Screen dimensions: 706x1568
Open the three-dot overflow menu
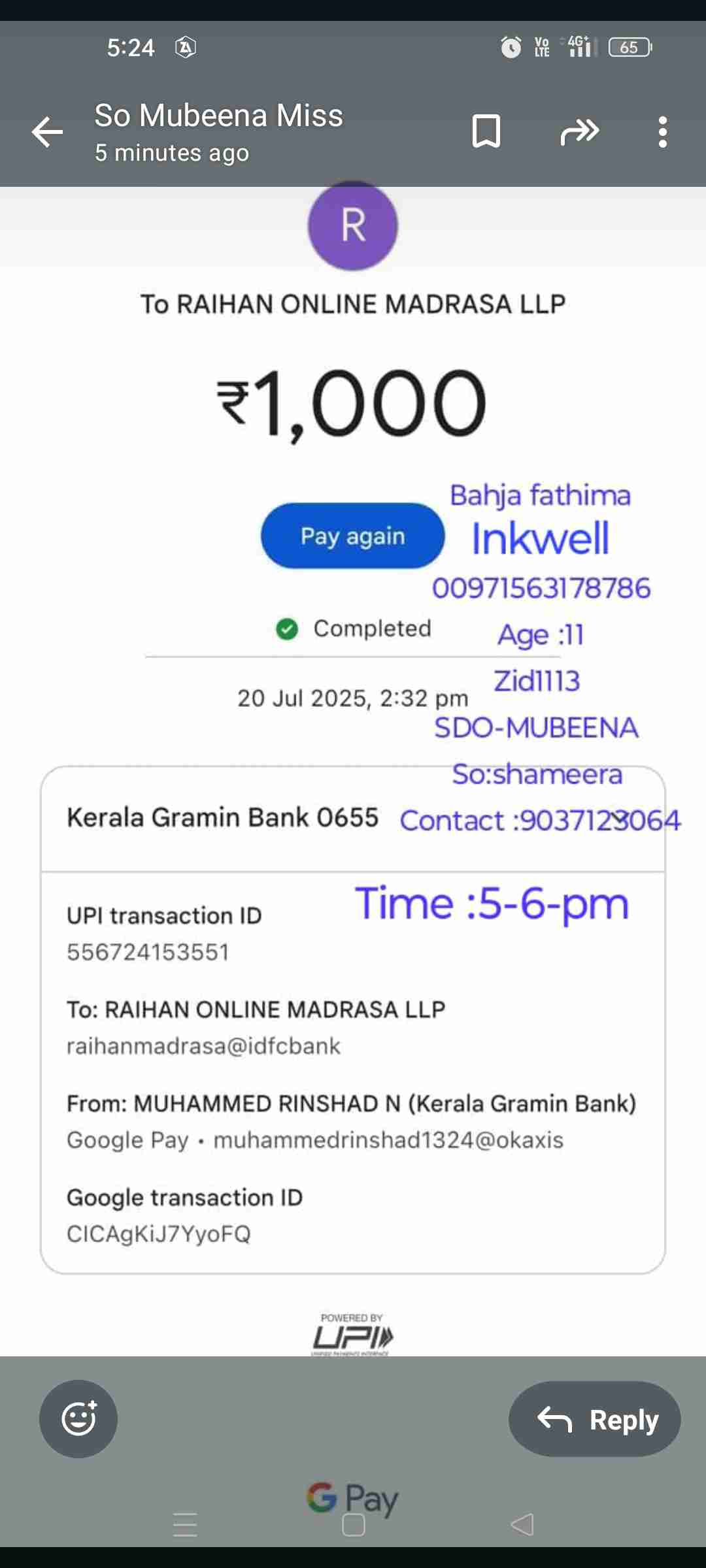click(662, 132)
